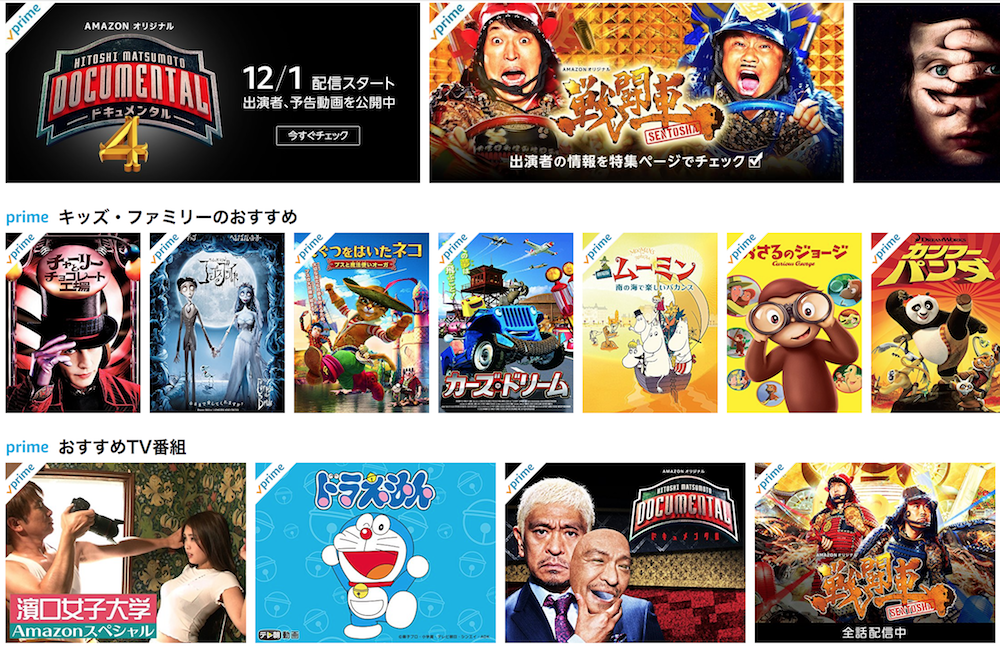Choose the カーズ・ドリーム movie tile
Viewport: 1000px width, 652px height.
tap(505, 322)
